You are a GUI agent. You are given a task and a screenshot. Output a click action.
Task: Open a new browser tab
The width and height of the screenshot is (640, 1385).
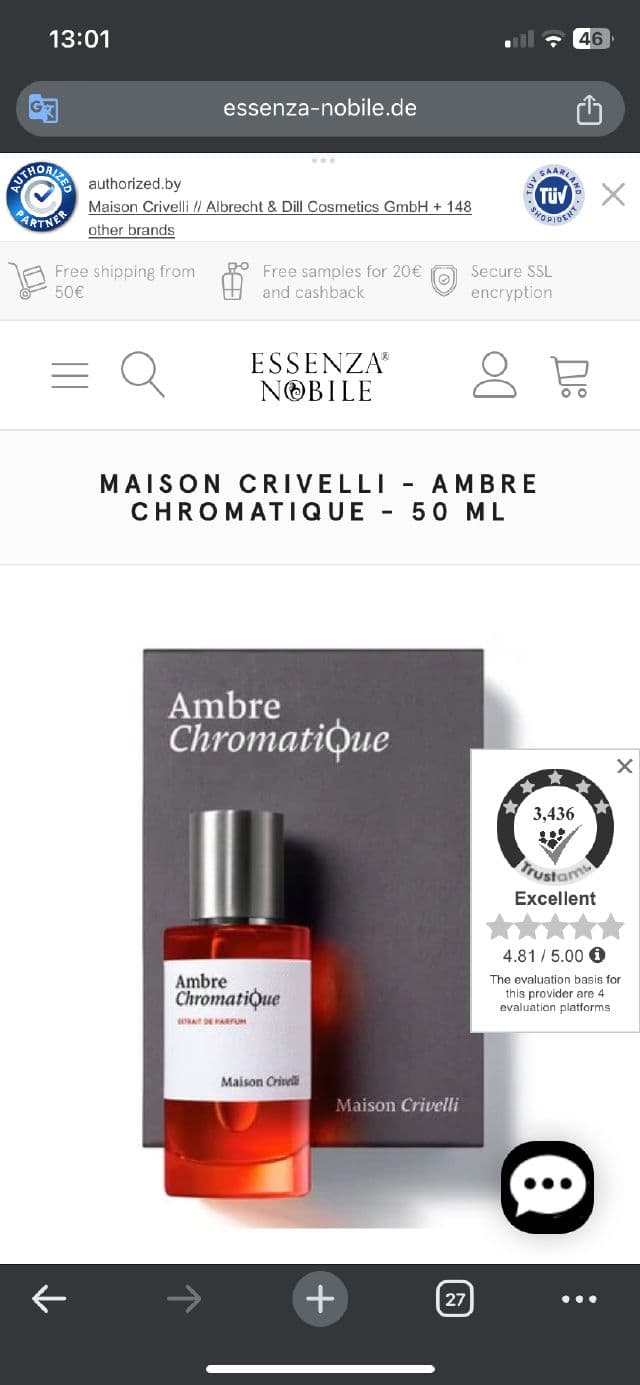point(320,1299)
